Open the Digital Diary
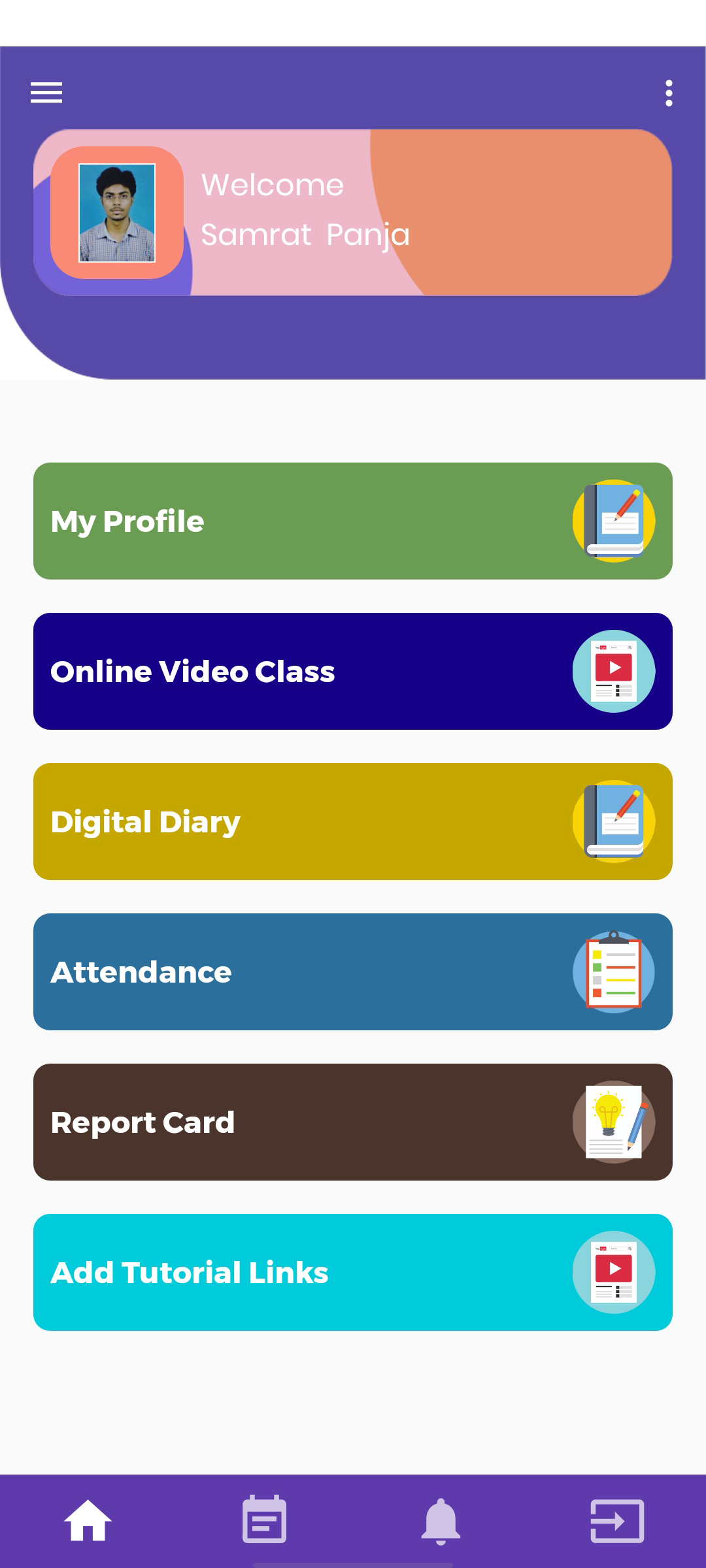This screenshot has height=1568, width=706. pyautogui.click(x=353, y=821)
